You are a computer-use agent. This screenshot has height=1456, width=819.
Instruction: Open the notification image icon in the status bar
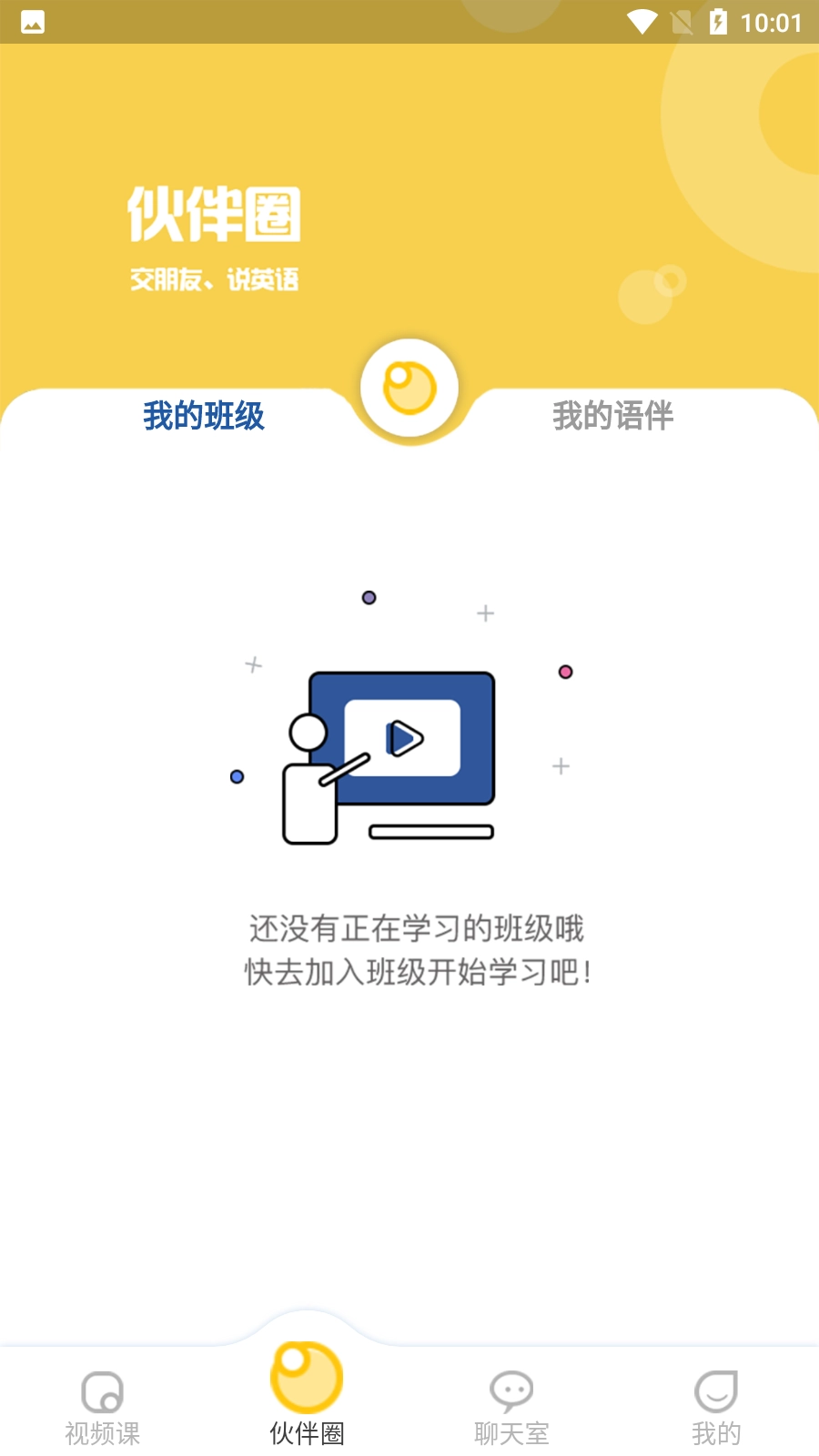[32, 23]
